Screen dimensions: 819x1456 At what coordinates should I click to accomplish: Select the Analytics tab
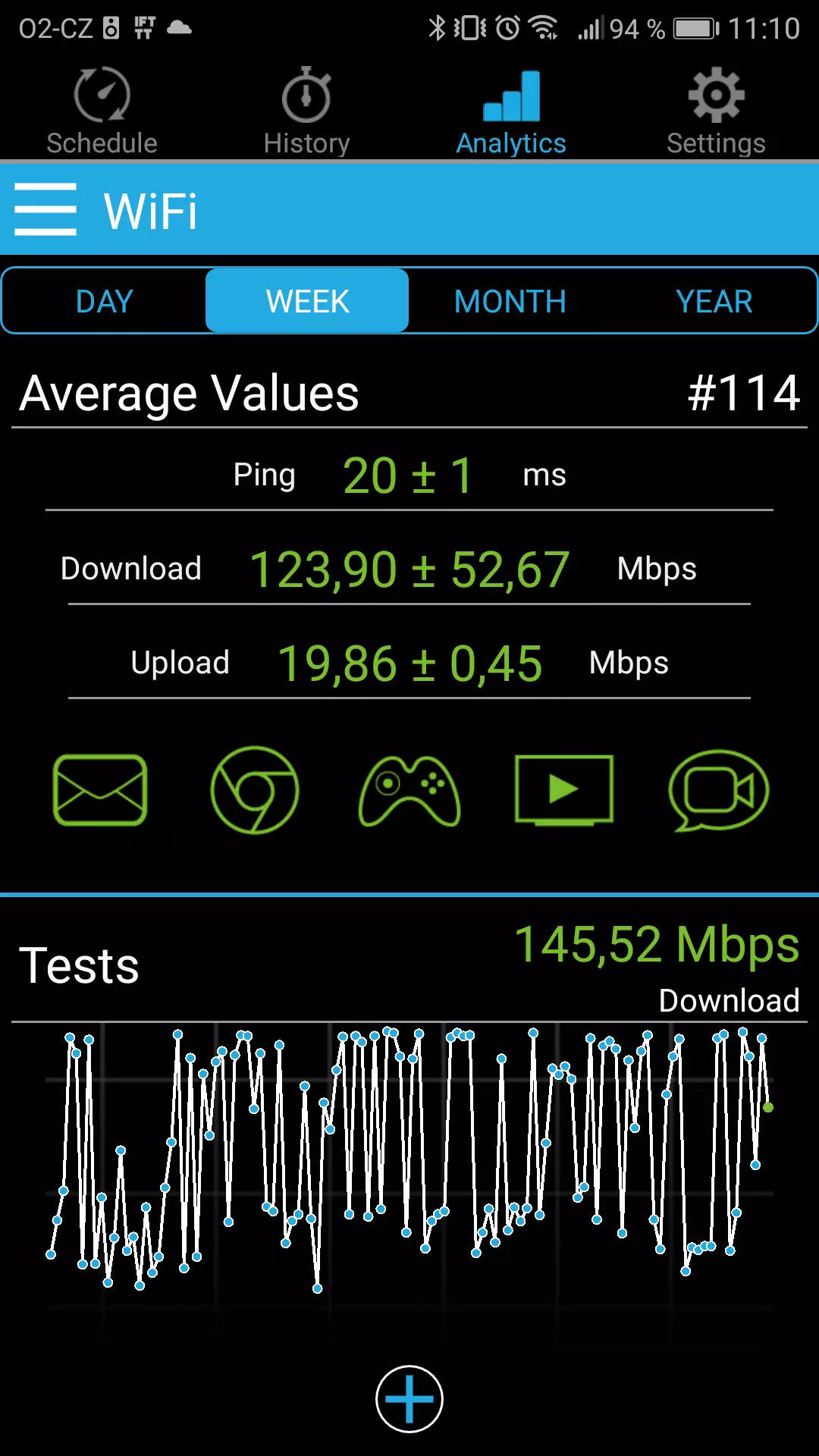click(511, 111)
